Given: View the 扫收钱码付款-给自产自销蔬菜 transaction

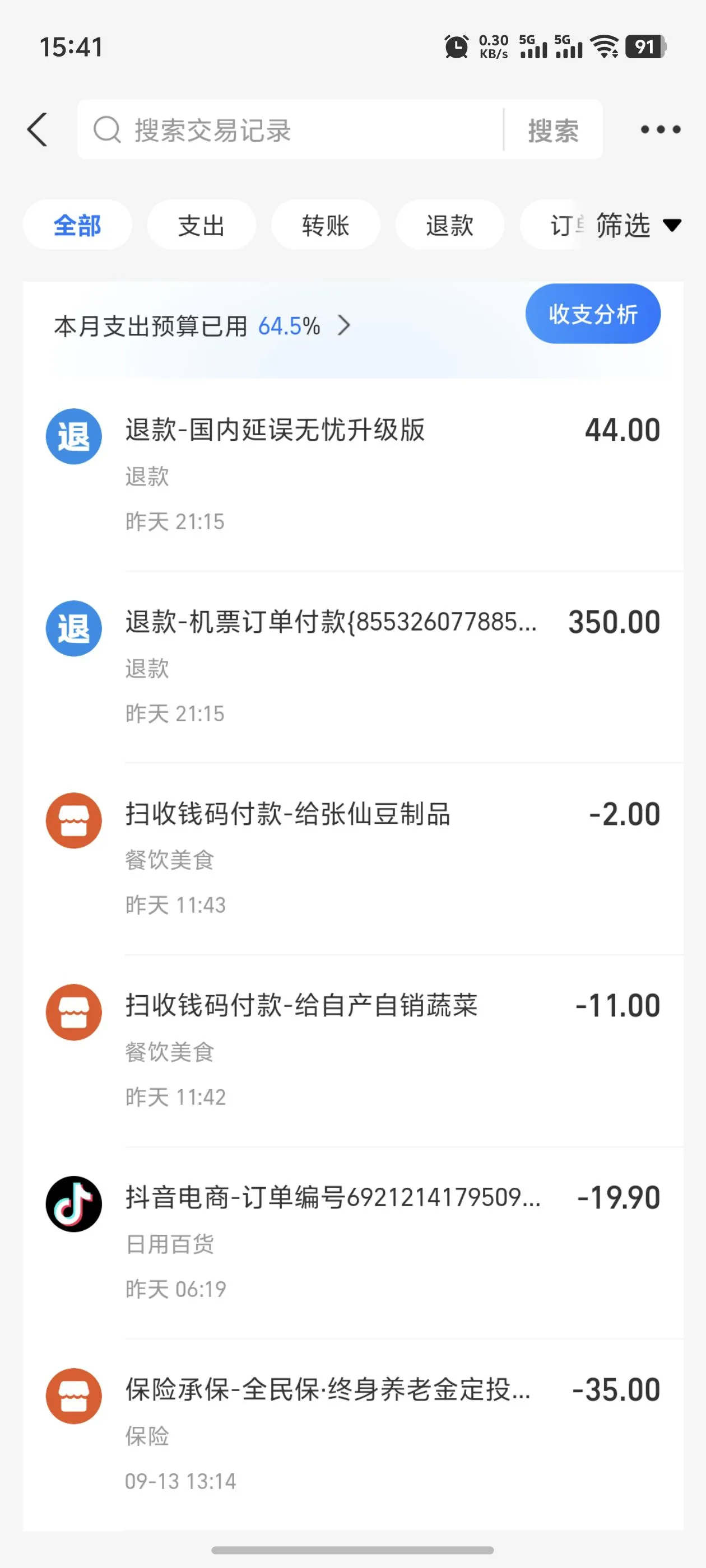Looking at the screenshot, I should coord(354,1051).
